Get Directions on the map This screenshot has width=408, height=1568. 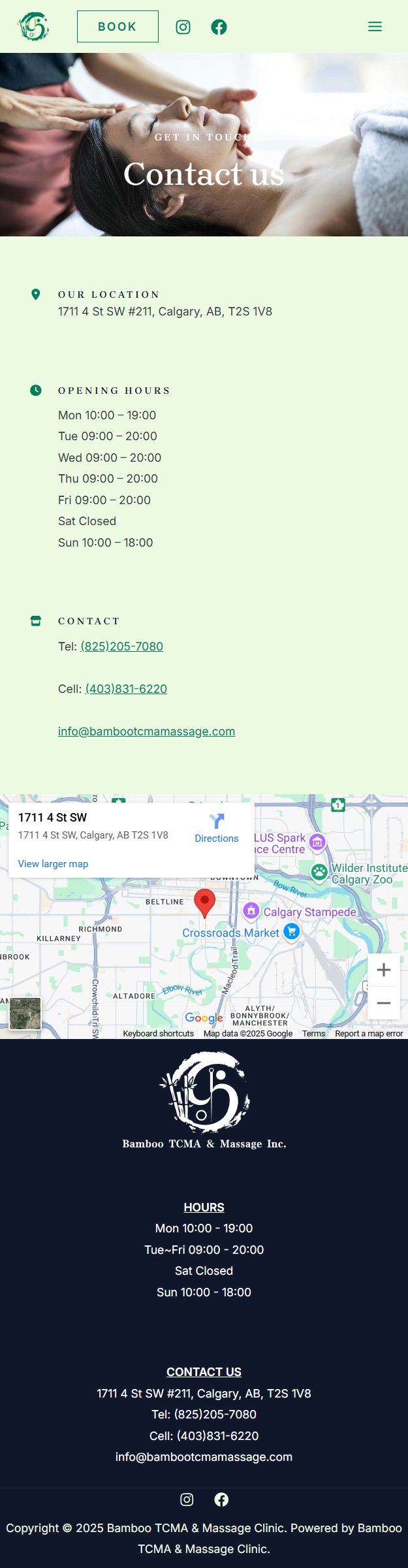[217, 828]
